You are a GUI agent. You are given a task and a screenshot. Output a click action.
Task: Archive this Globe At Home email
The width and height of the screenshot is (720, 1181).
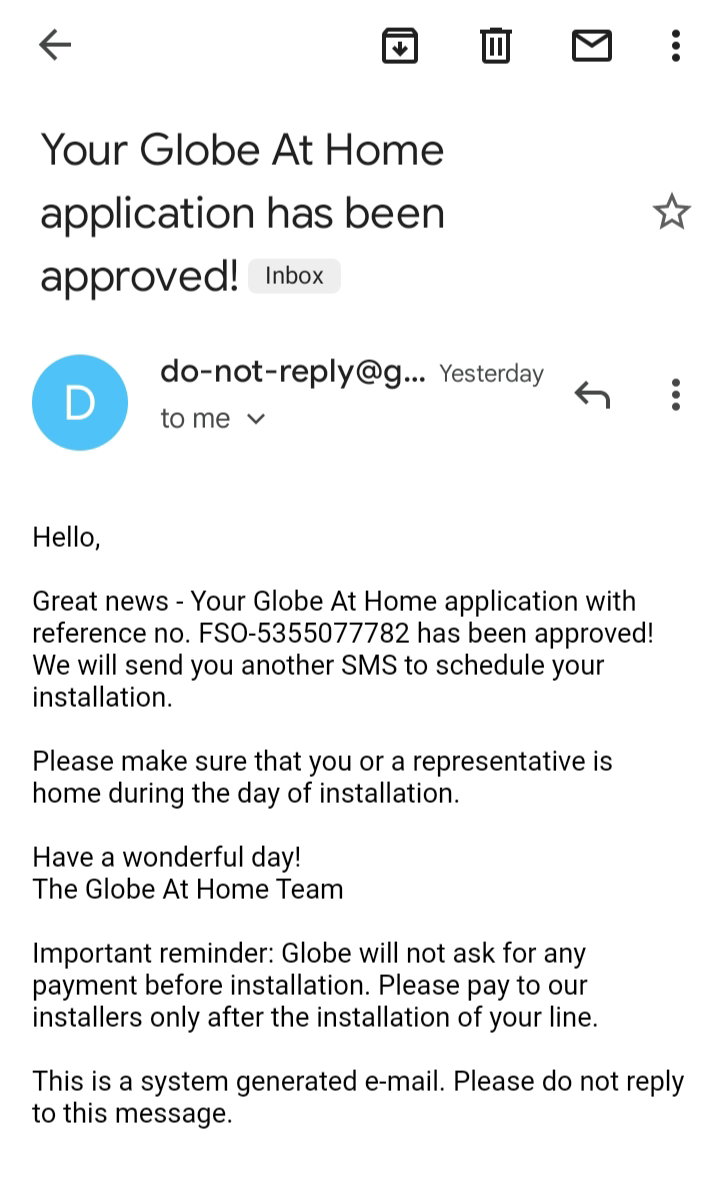tap(400, 45)
